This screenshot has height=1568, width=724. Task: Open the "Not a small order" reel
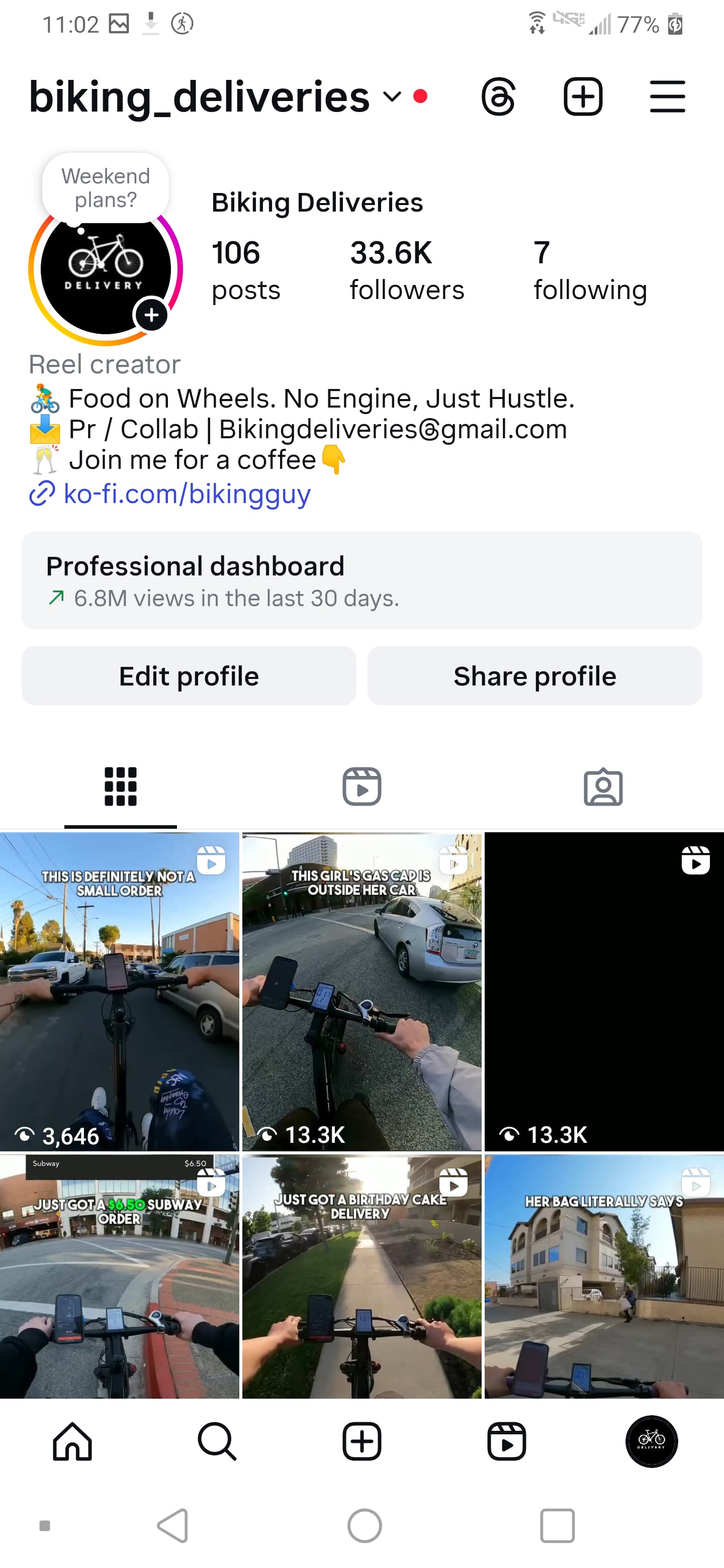(119, 991)
